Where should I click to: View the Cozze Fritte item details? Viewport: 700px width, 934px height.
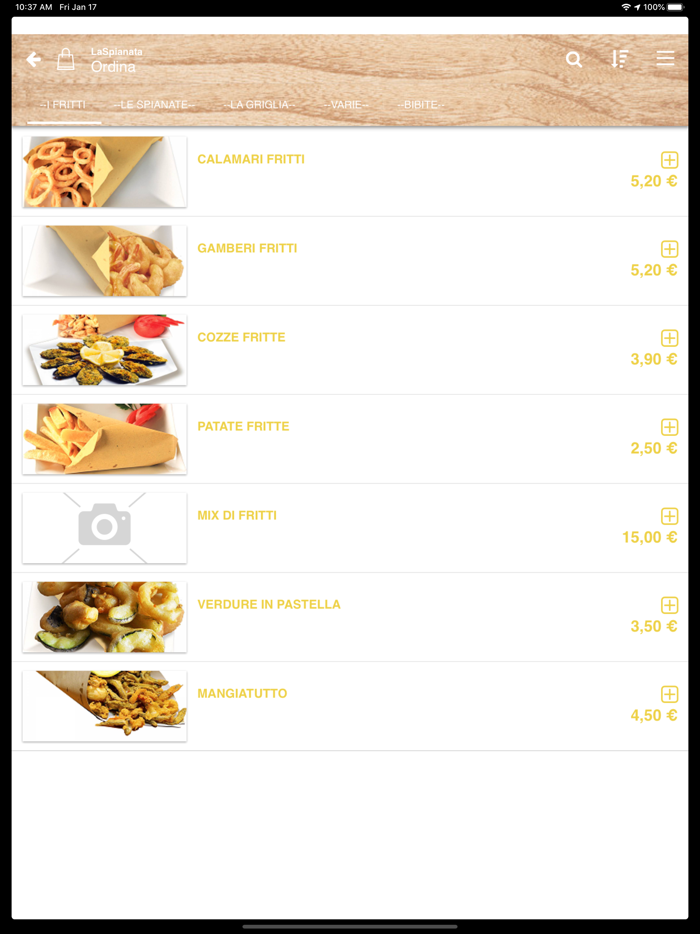click(x=241, y=338)
